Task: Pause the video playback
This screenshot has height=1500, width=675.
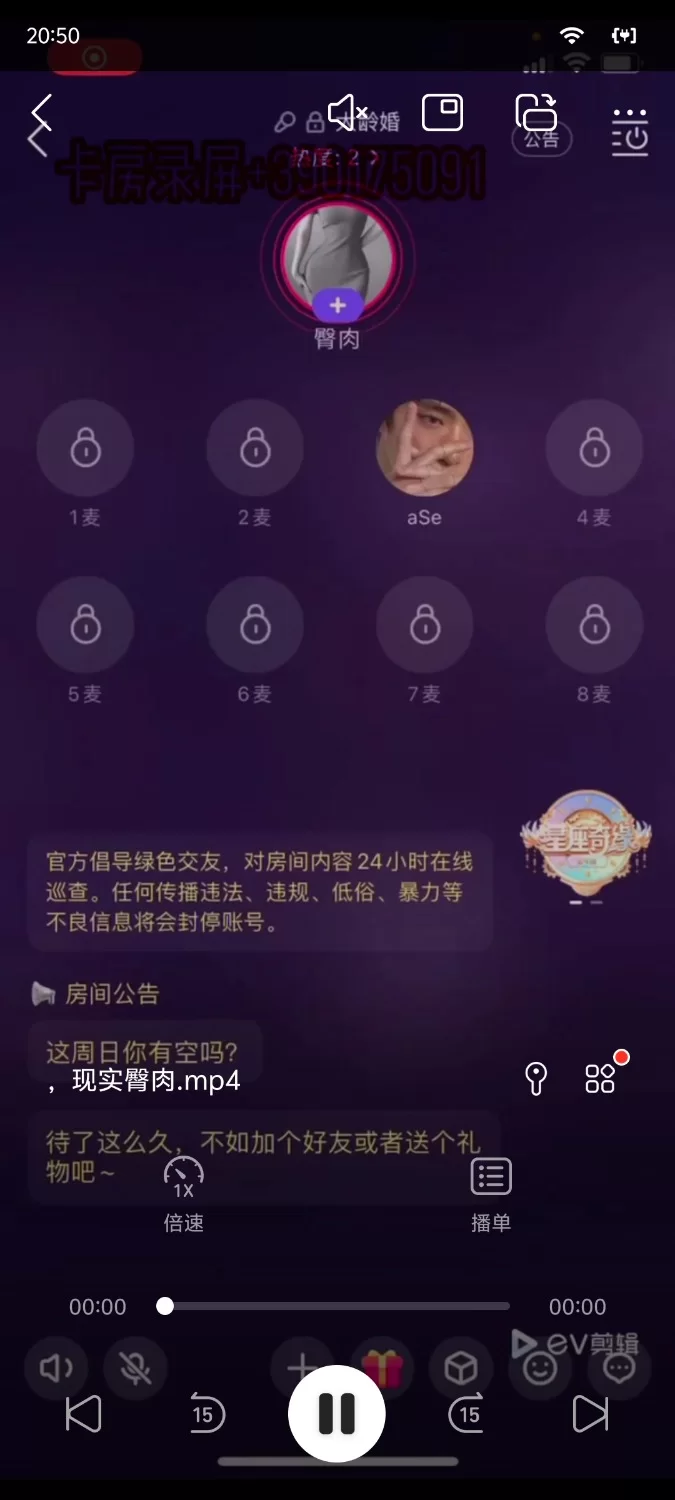Action: [337, 1413]
